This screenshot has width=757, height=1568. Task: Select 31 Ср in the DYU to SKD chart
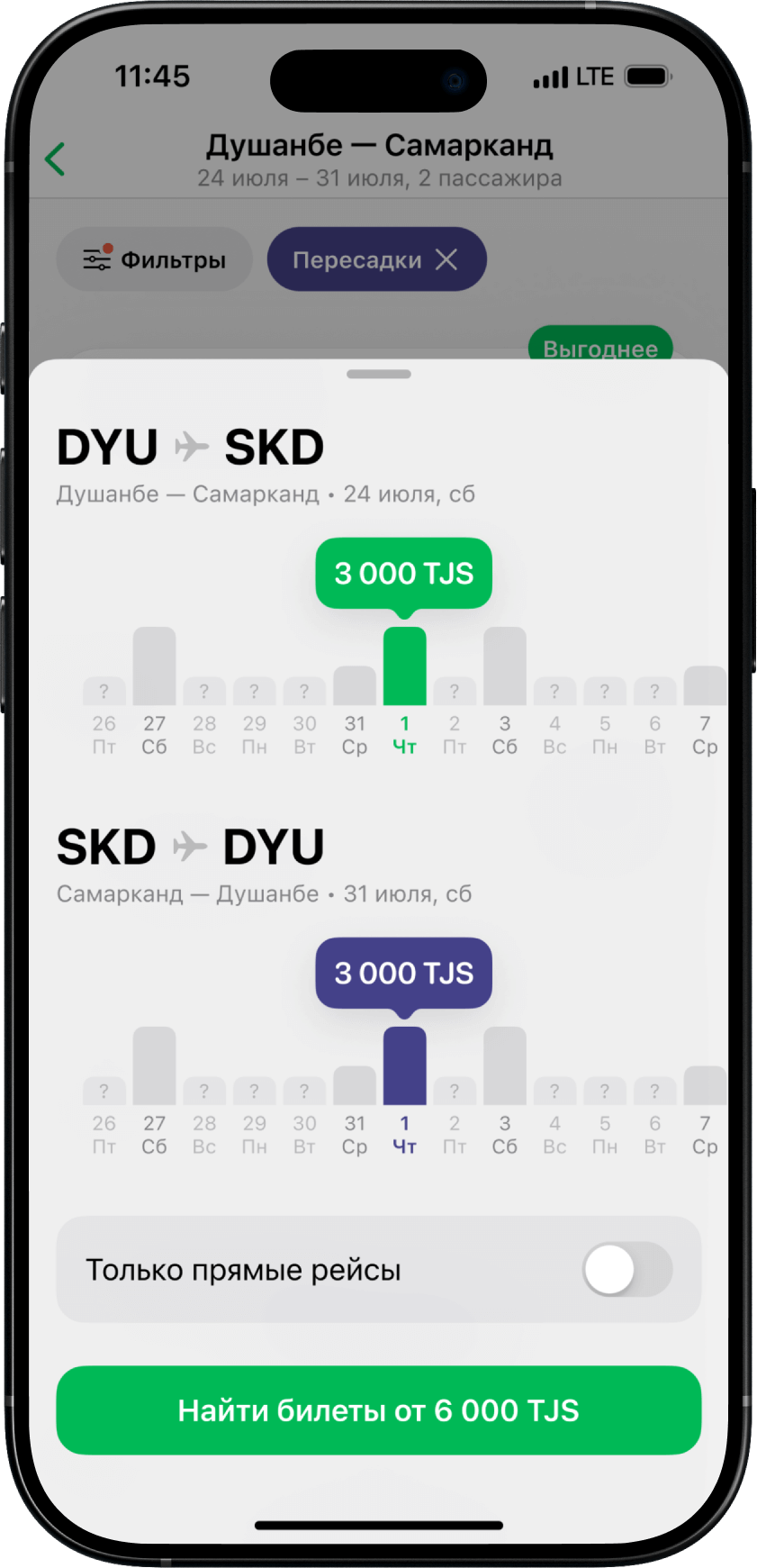tap(355, 711)
